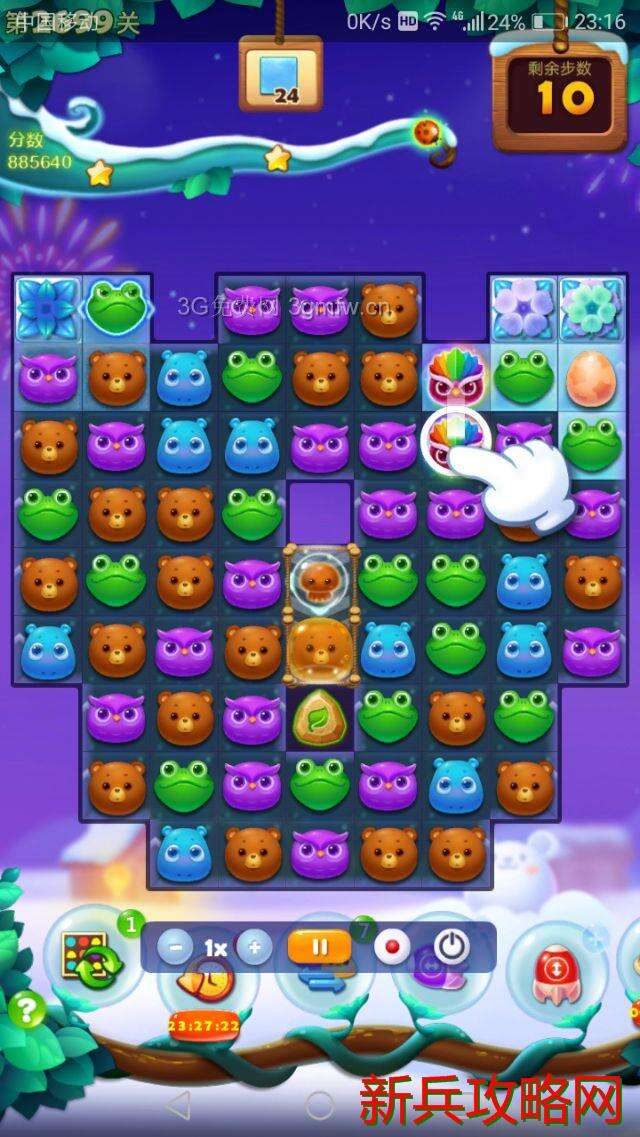Select the rainbow owl piece under the hand
Viewport: 640px width, 1137px height.
point(453,438)
